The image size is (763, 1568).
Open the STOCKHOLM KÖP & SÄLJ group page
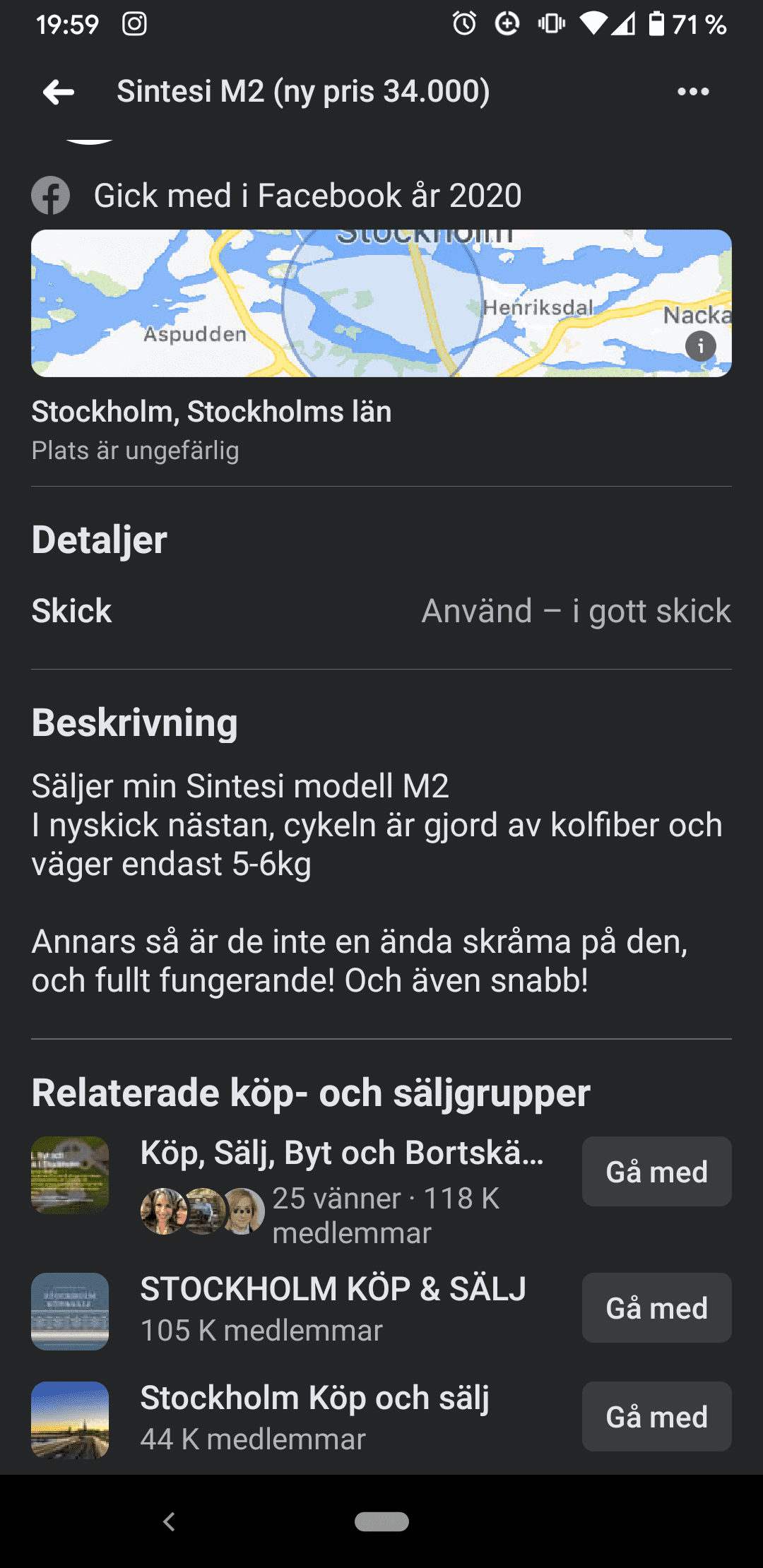tap(333, 1289)
